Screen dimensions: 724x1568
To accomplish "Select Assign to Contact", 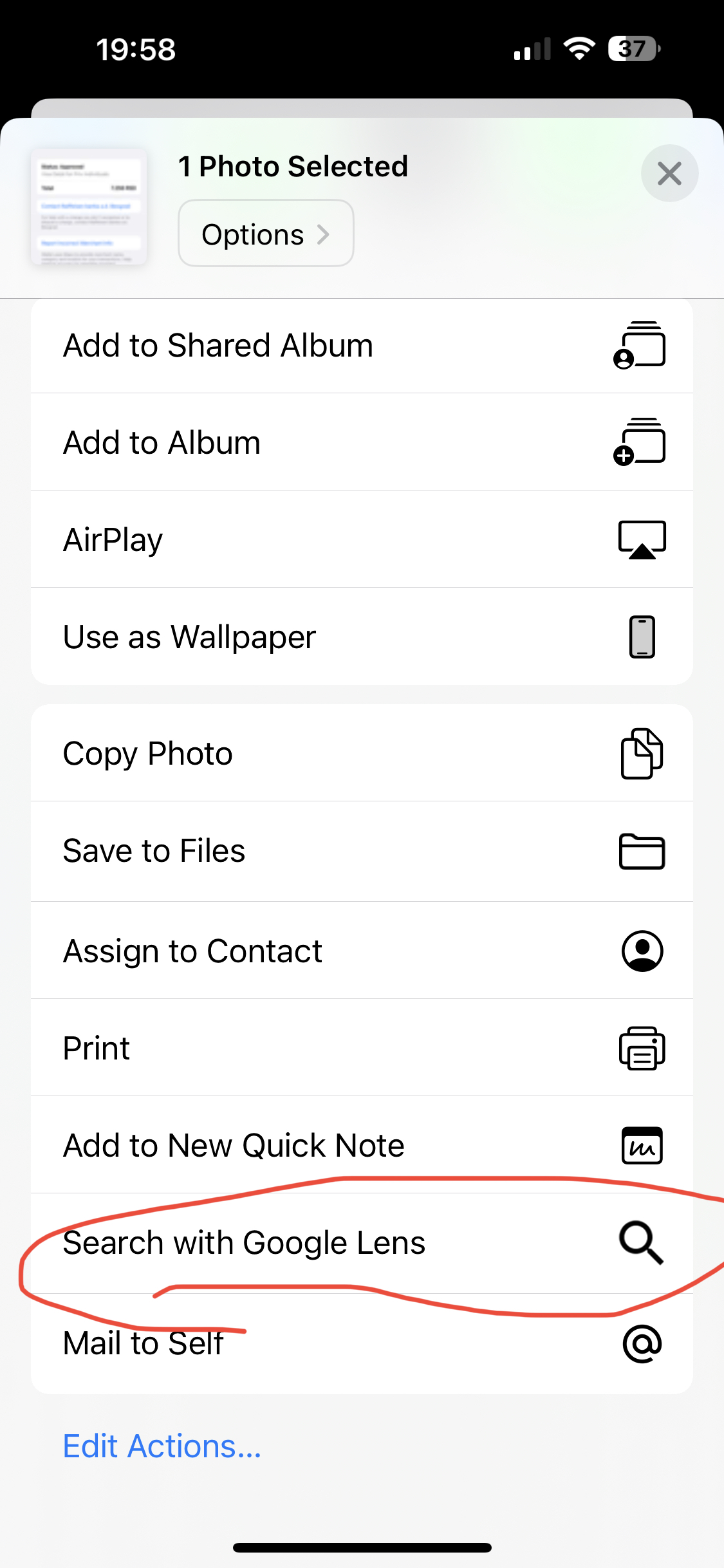I will point(362,951).
